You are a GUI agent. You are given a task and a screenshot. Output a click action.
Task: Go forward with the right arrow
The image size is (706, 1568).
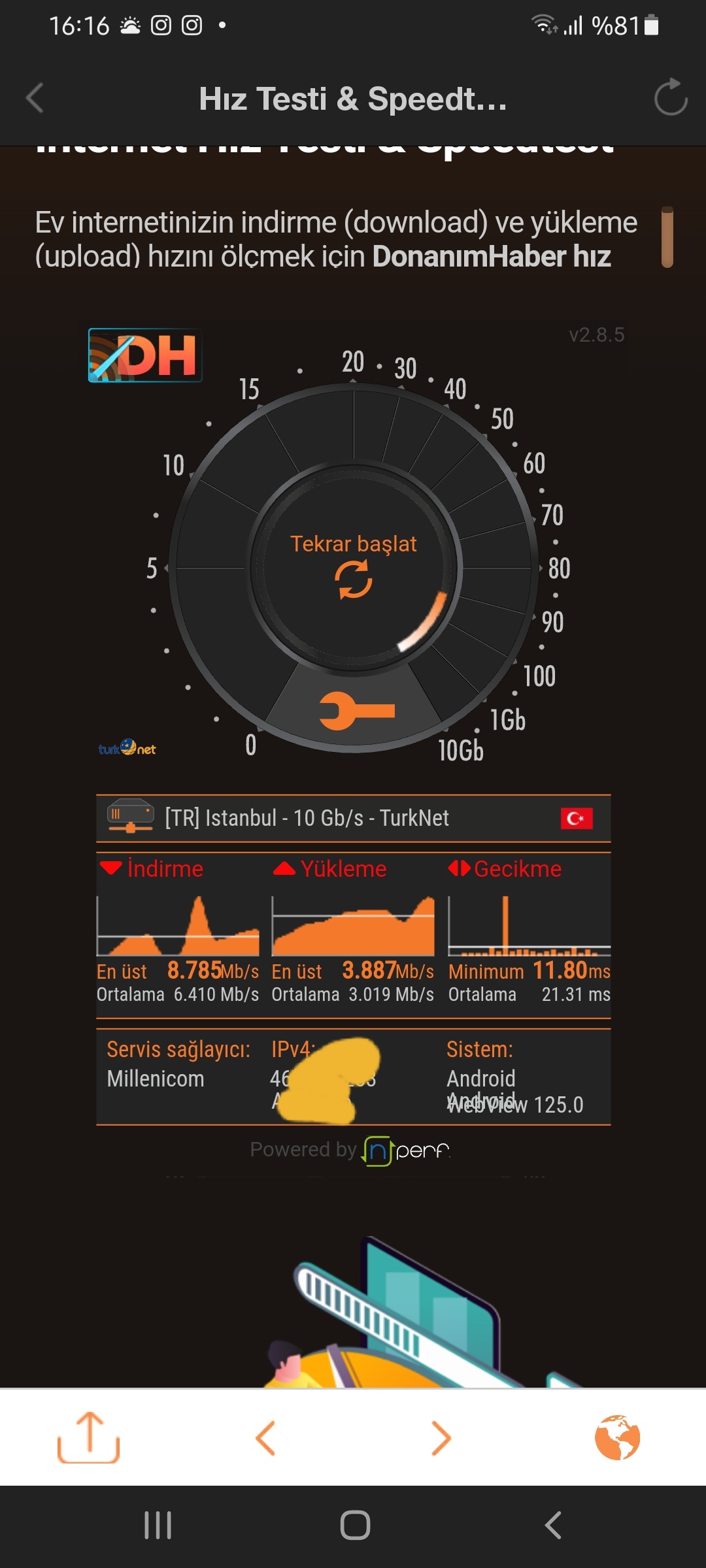coord(441,1438)
